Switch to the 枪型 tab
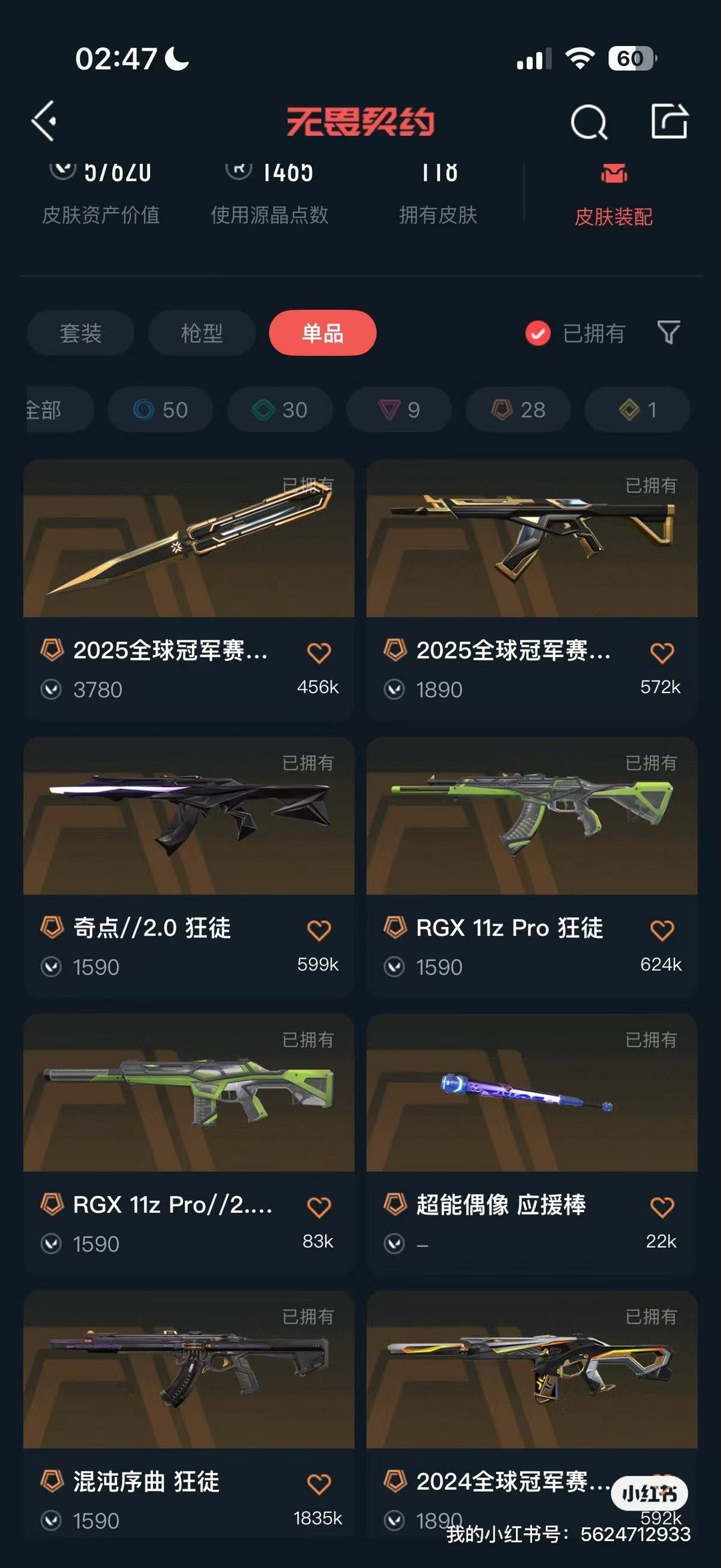This screenshot has width=721, height=1568. (x=202, y=333)
